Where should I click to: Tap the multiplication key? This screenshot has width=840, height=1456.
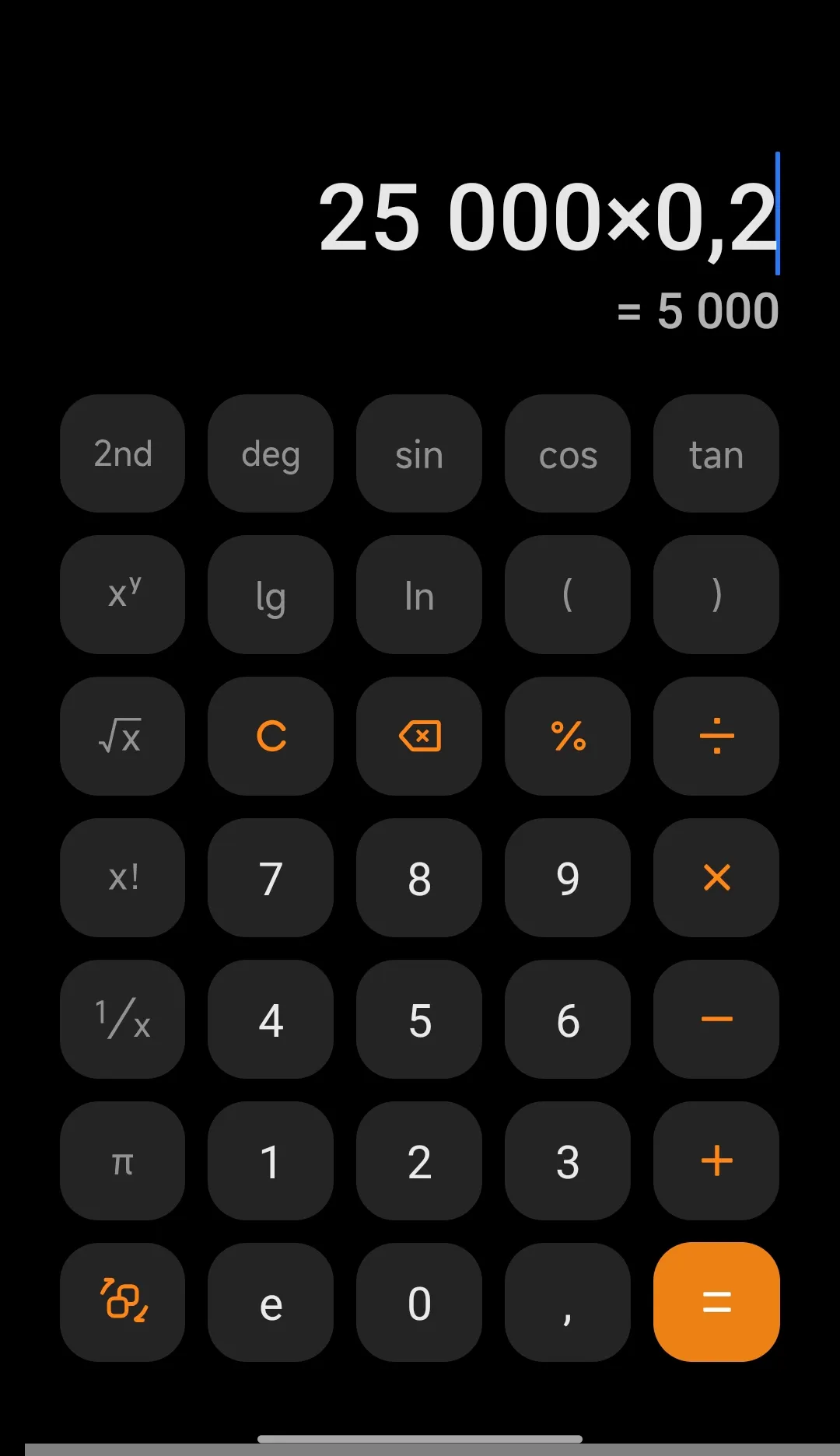click(716, 877)
